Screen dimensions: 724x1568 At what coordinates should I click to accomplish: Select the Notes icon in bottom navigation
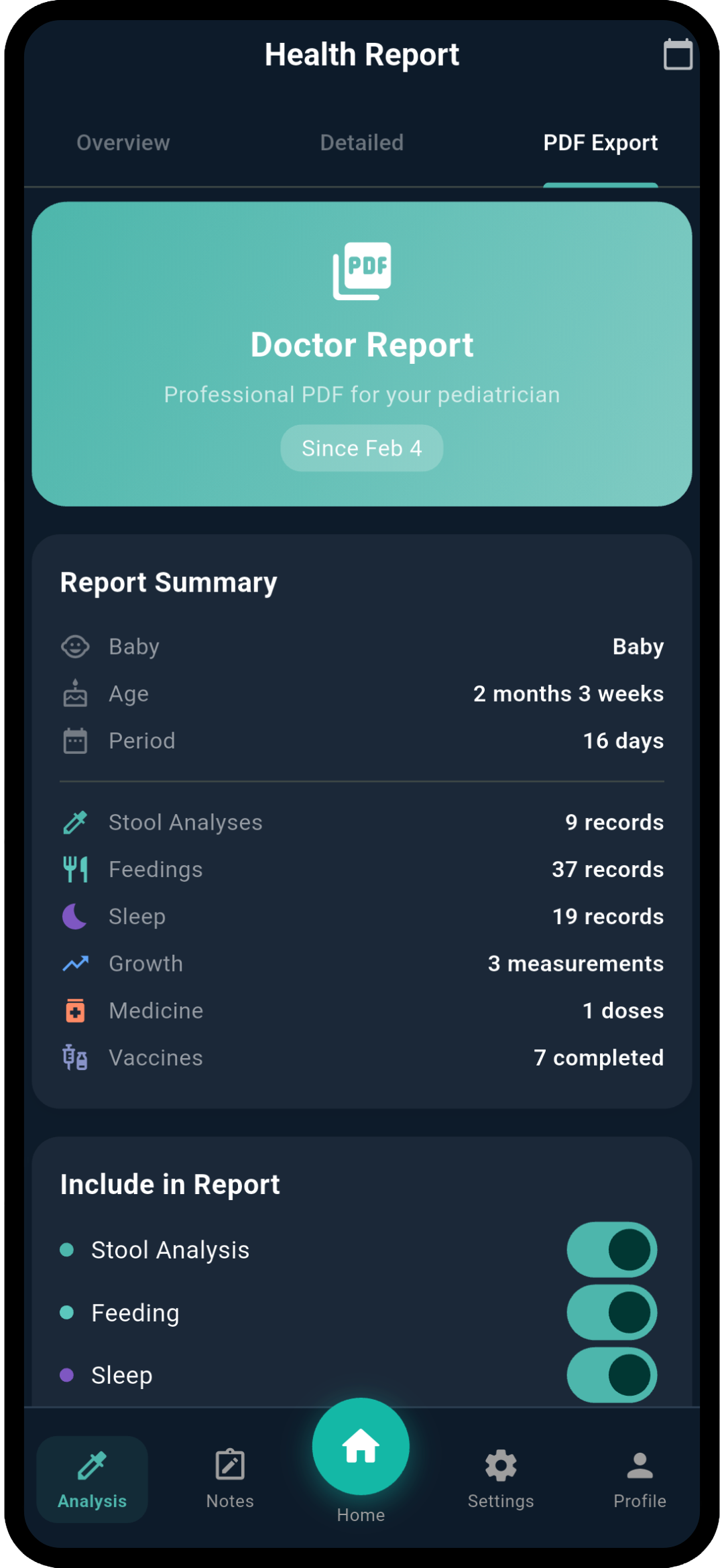tap(229, 1464)
